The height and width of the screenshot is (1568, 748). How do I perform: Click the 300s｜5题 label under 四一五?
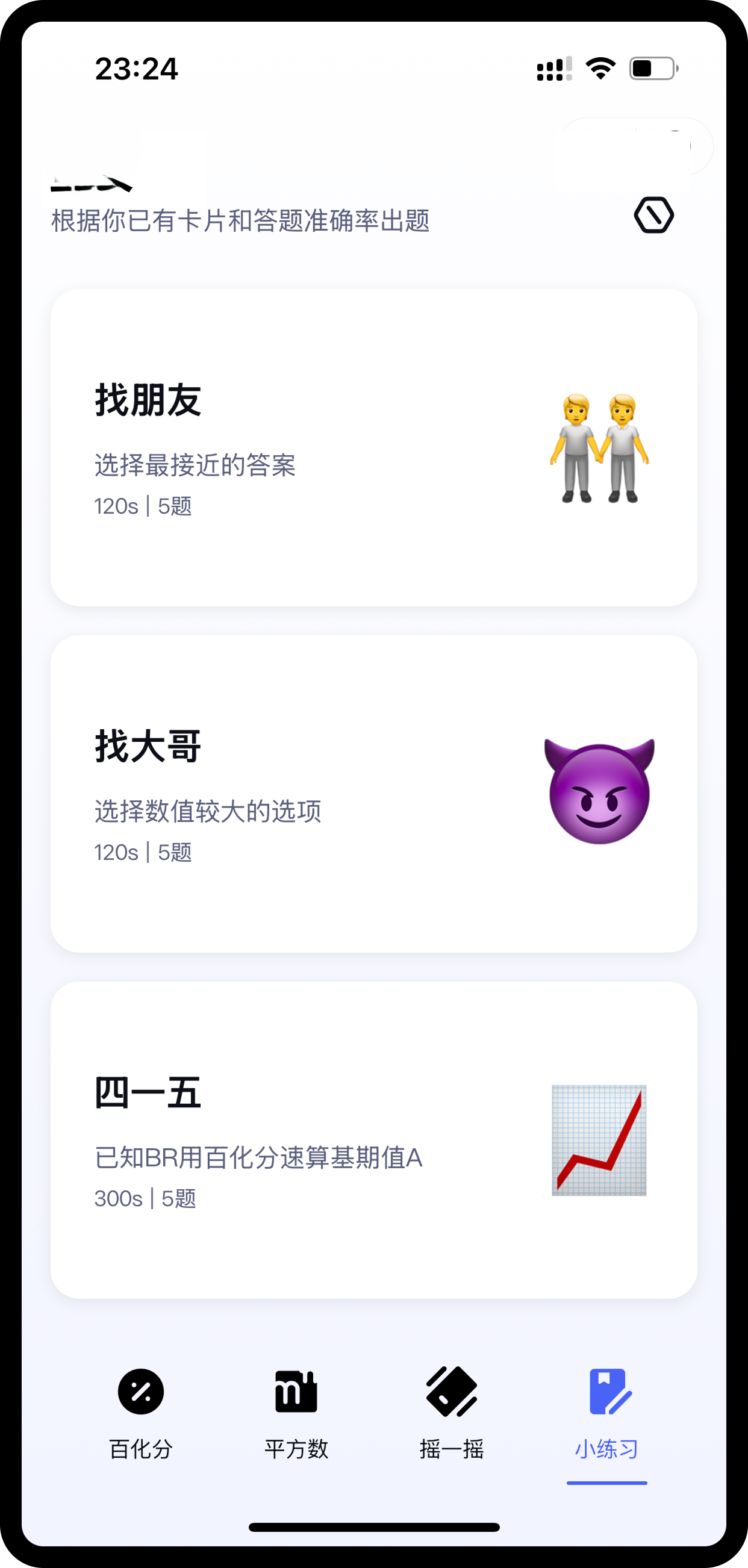[x=146, y=1196]
